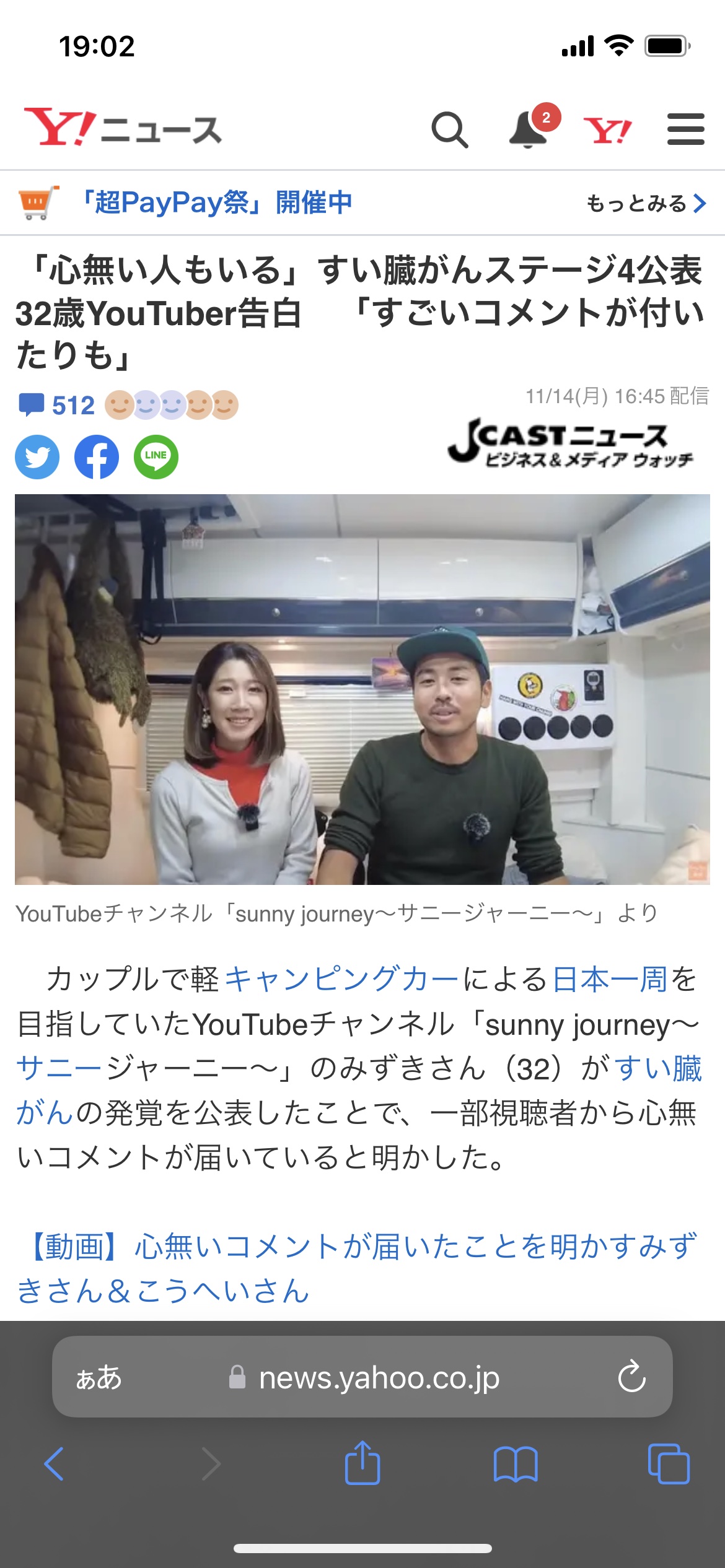Go to Yahoo Japan top via Y! icon
The width and height of the screenshot is (725, 1568).
pos(607,130)
